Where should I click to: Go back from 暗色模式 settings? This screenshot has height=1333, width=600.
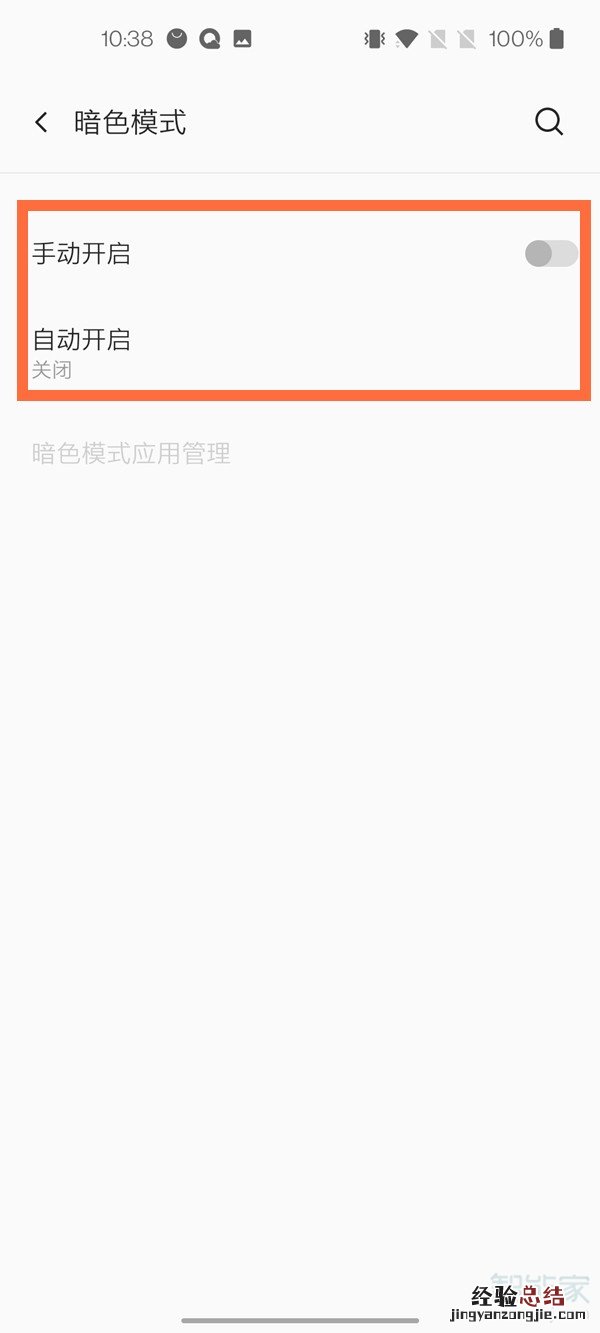tap(41, 123)
